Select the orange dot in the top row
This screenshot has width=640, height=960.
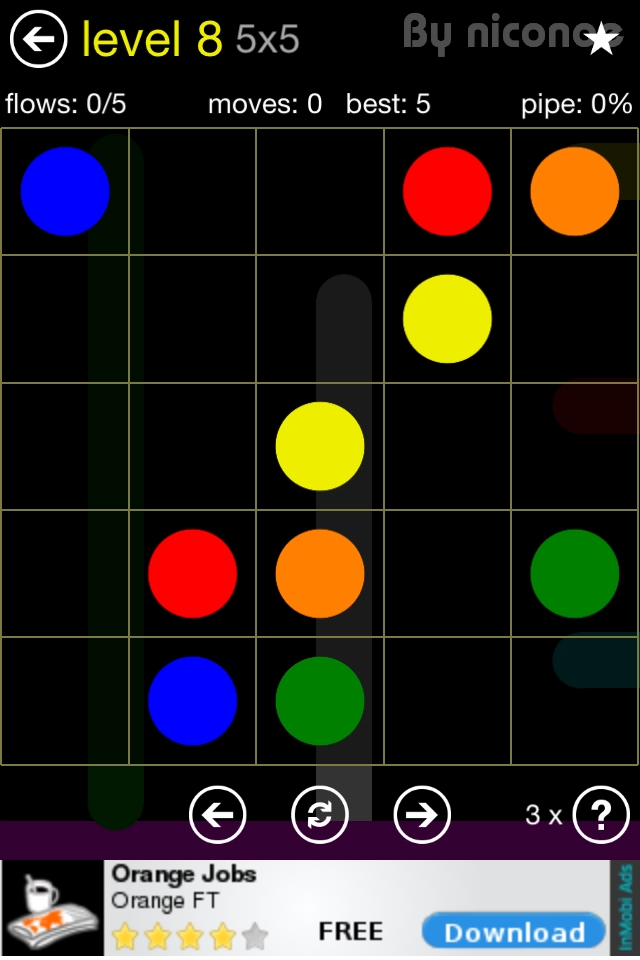(575, 191)
